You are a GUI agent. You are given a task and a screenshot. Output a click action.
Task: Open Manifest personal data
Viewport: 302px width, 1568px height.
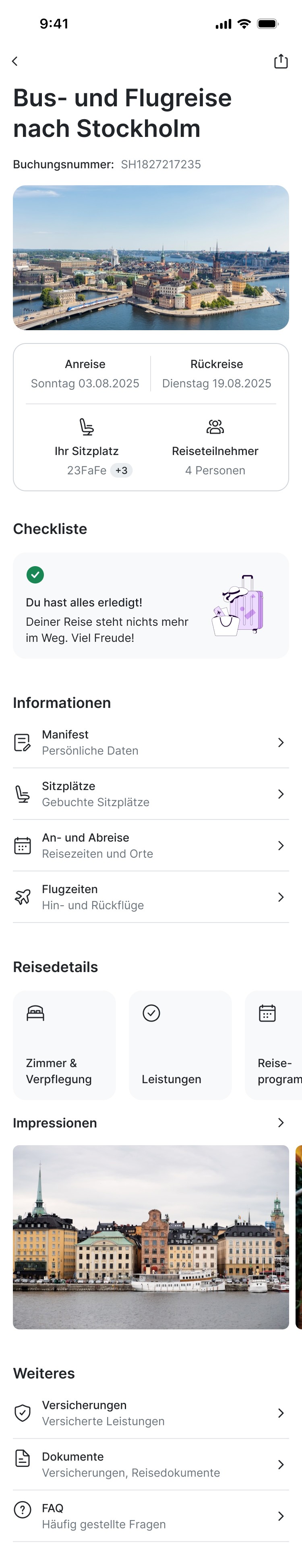(151, 743)
